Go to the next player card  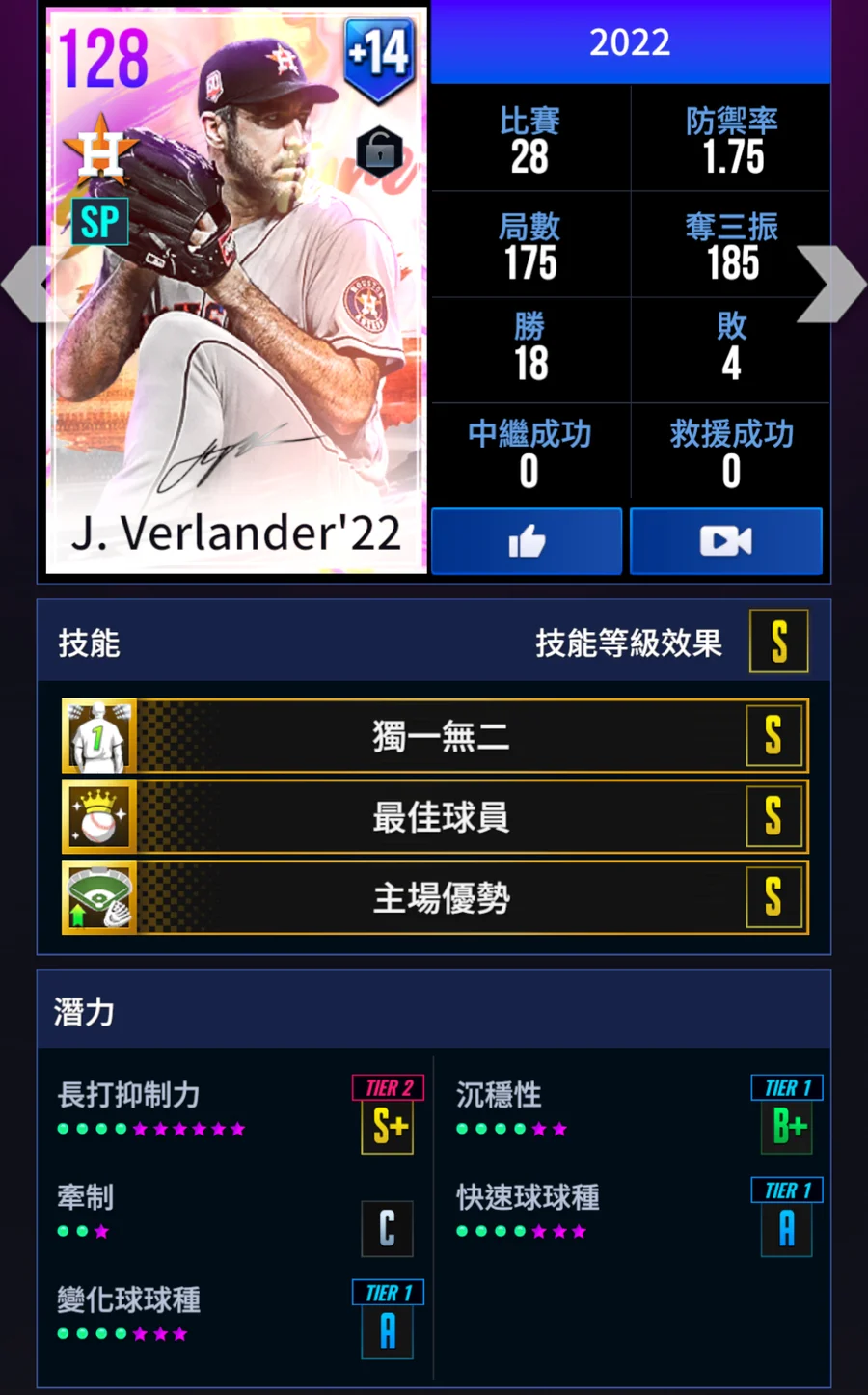831,285
